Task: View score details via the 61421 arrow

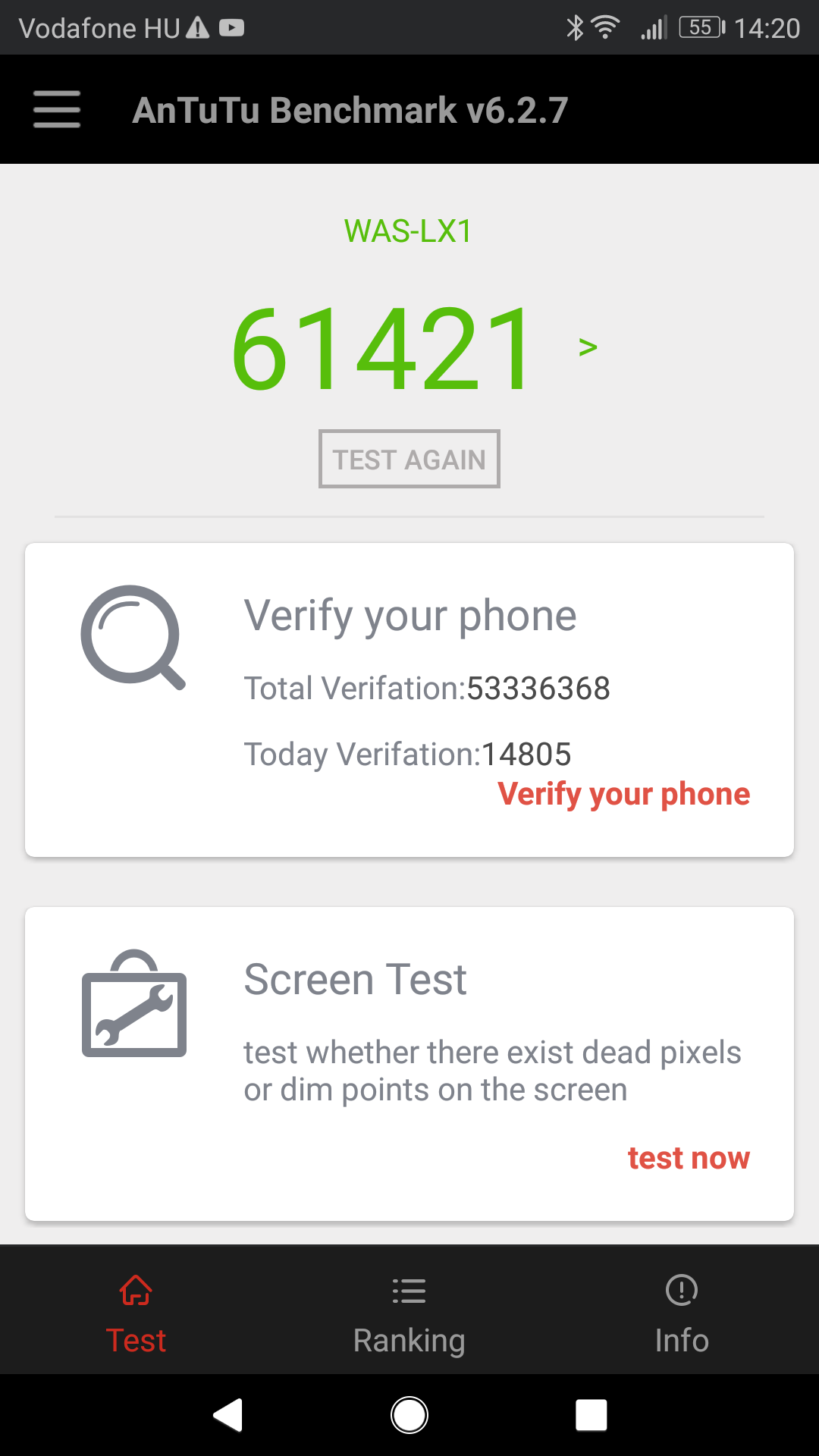Action: (588, 347)
